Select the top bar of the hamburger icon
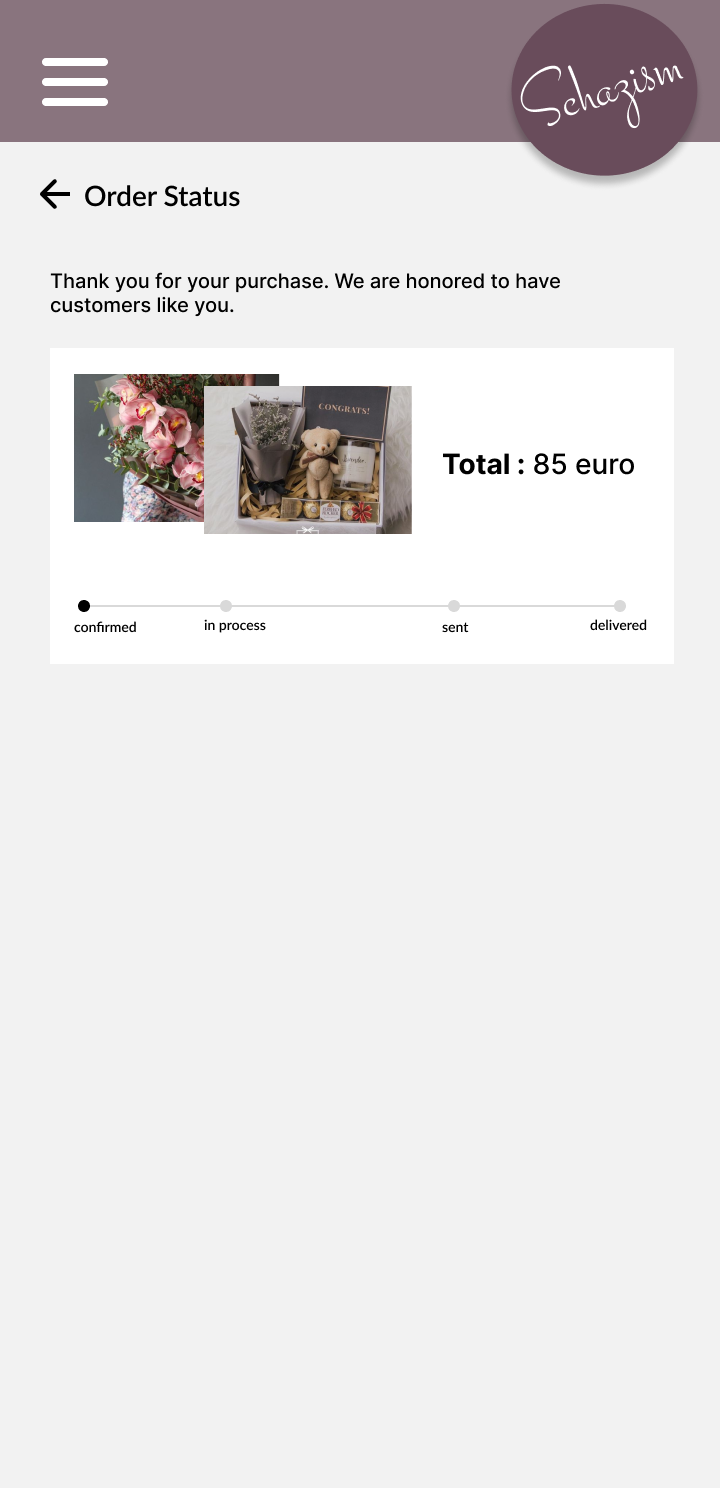This screenshot has height=1488, width=720. 75,63
